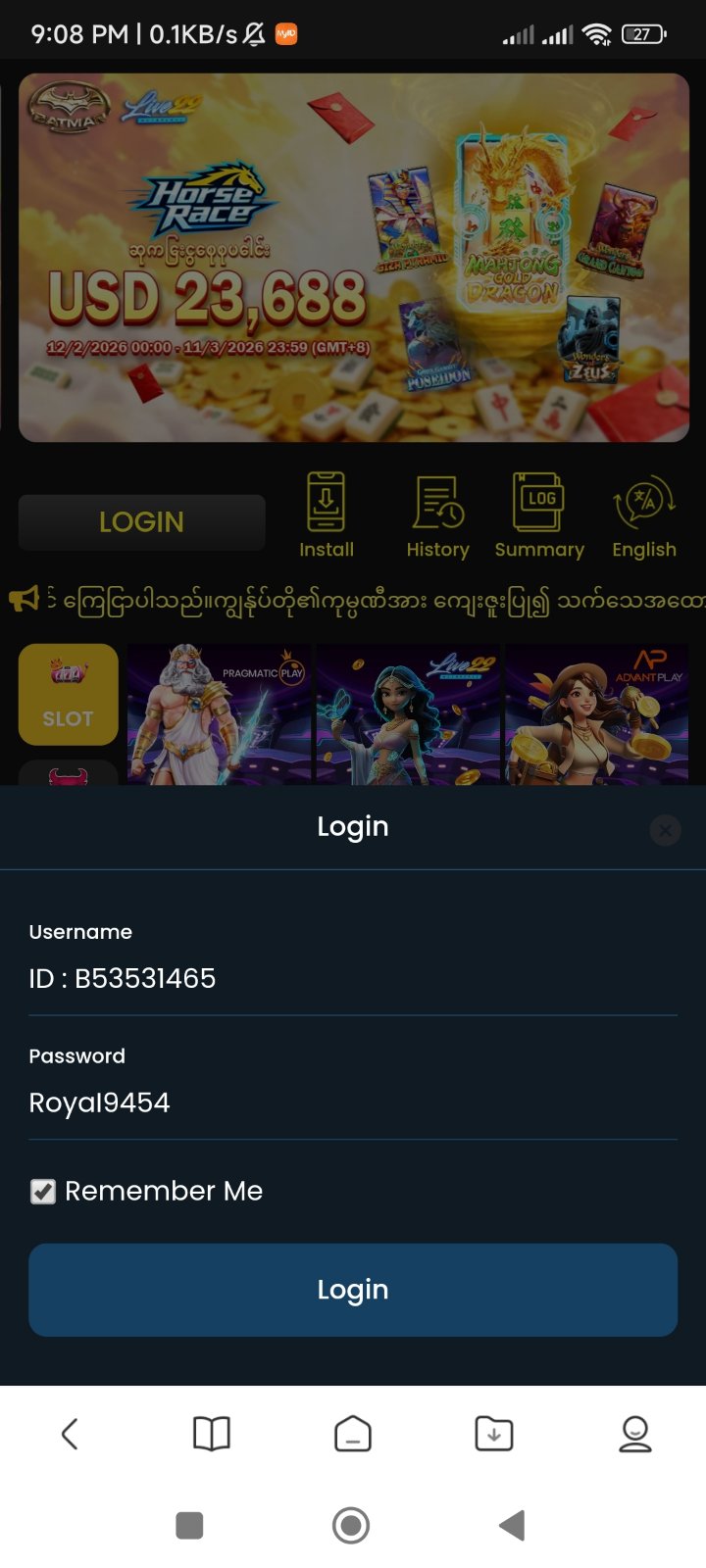Open recent apps with square button
Screen dimensions: 706x1568
pos(189,1525)
